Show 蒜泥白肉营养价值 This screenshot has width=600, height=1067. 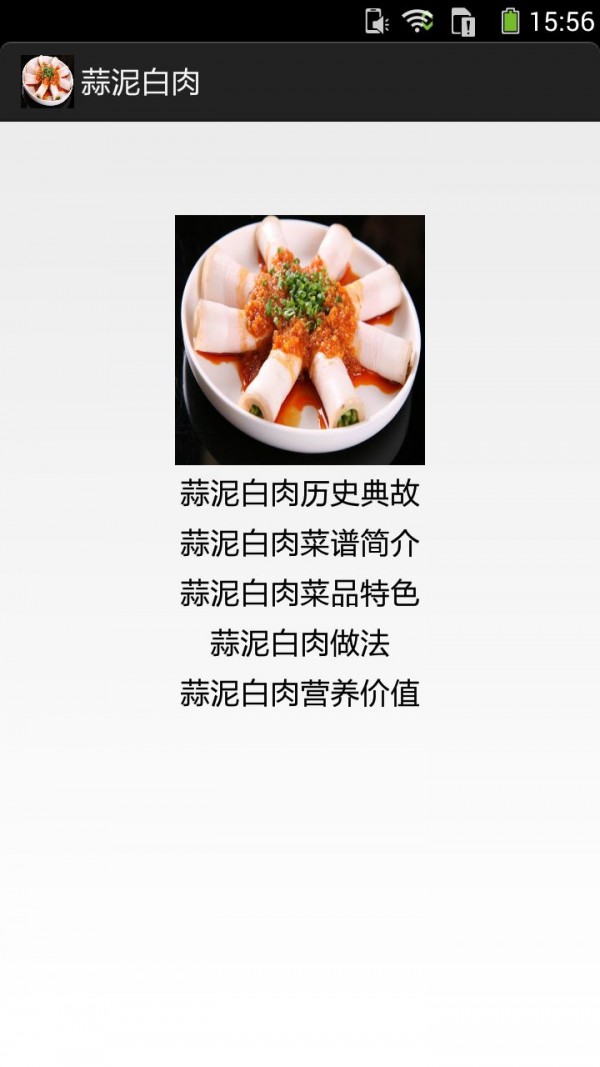coord(299,693)
